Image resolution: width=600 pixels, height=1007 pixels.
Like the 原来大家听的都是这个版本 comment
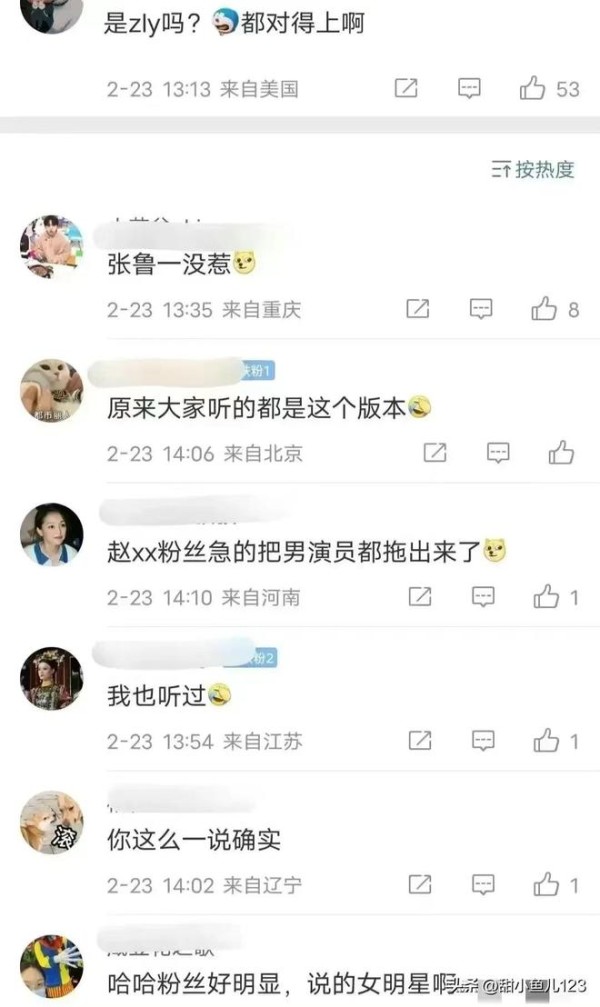coord(561,453)
